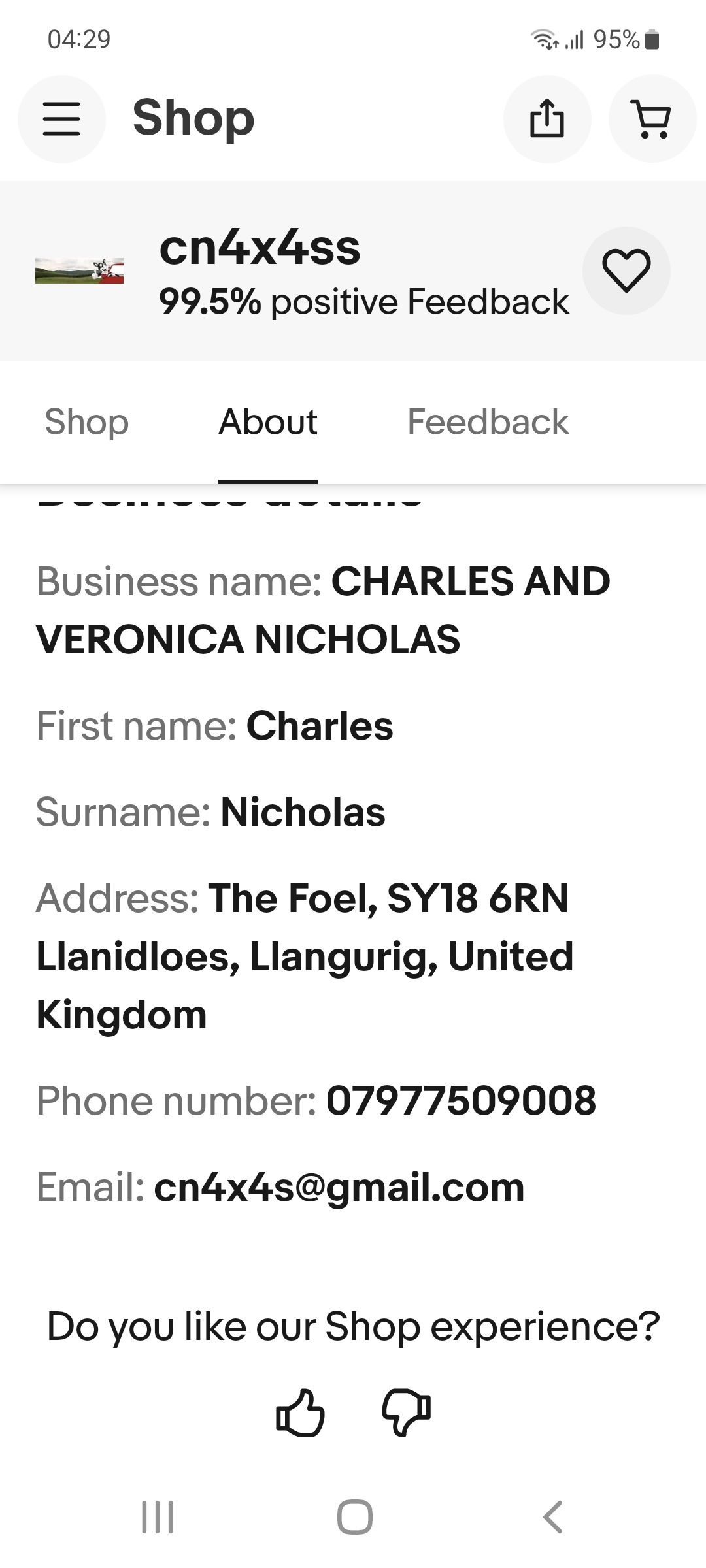Viewport: 706px width, 1568px height.
Task: Switch to the Shop tab
Action: click(86, 421)
